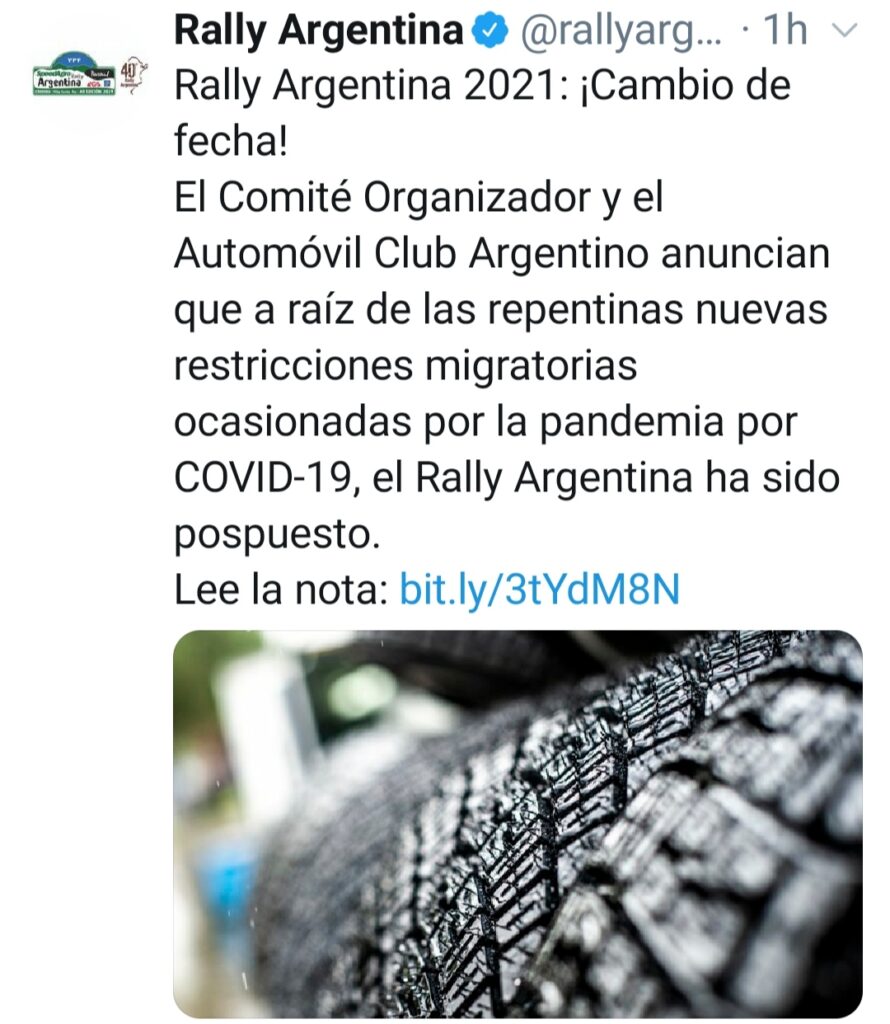890x1024 pixels.
Task: Open the bit.ly/3tYdM8N link
Action: click(539, 589)
